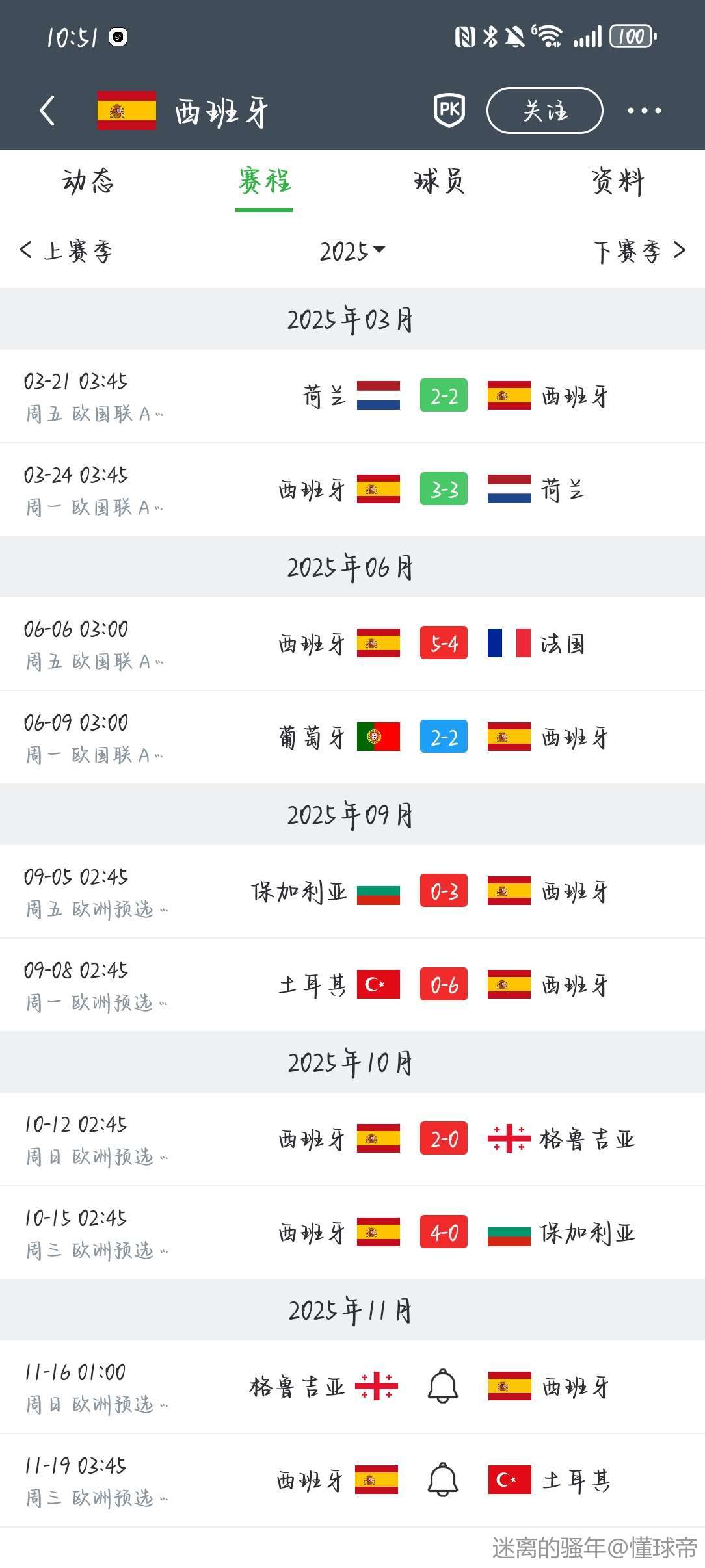Open 10-15 西班牙 vs 保加利亚 4-0 match
The width and height of the screenshot is (705, 1568).
(x=444, y=1233)
